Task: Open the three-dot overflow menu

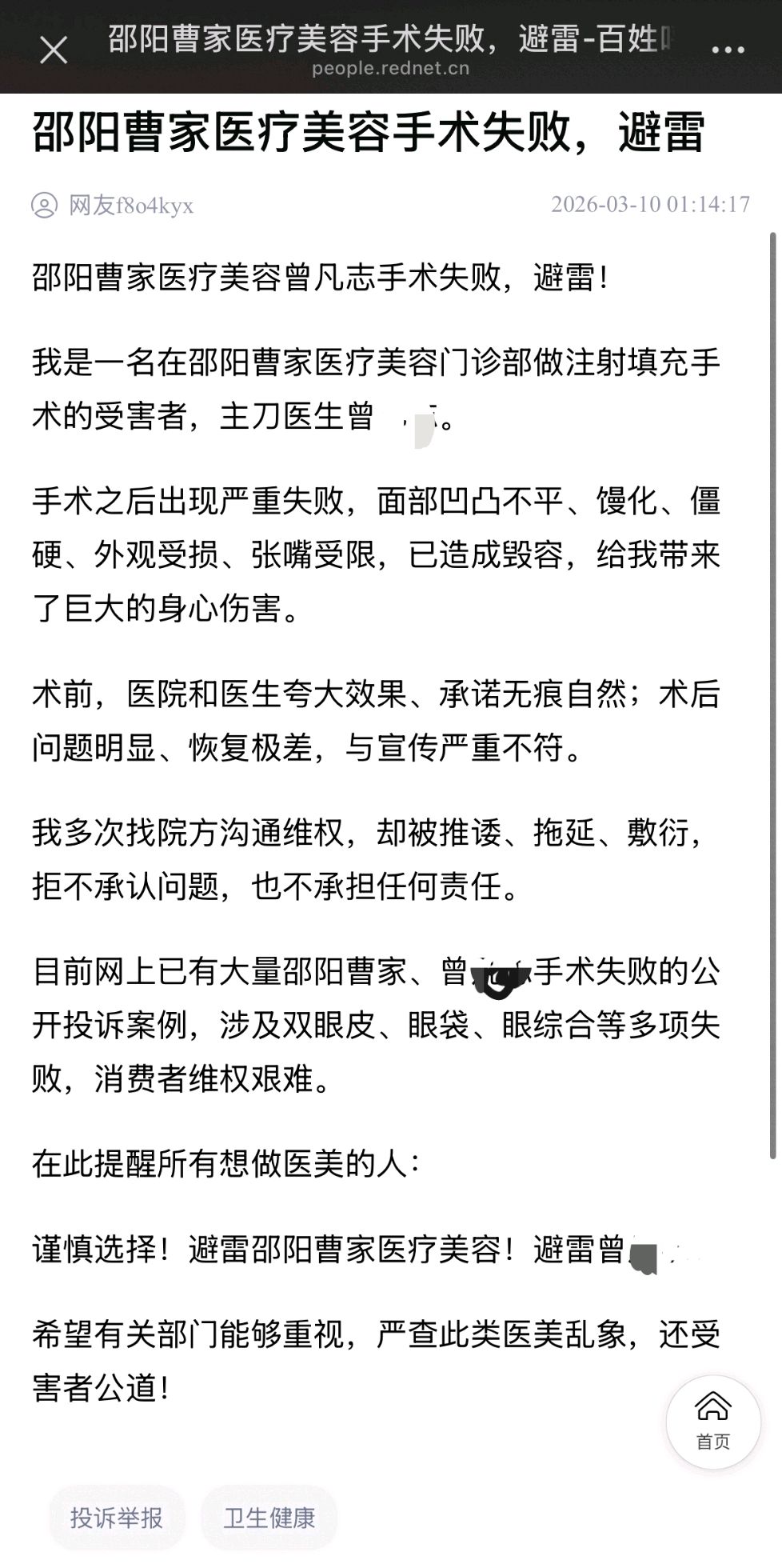Action: (728, 50)
